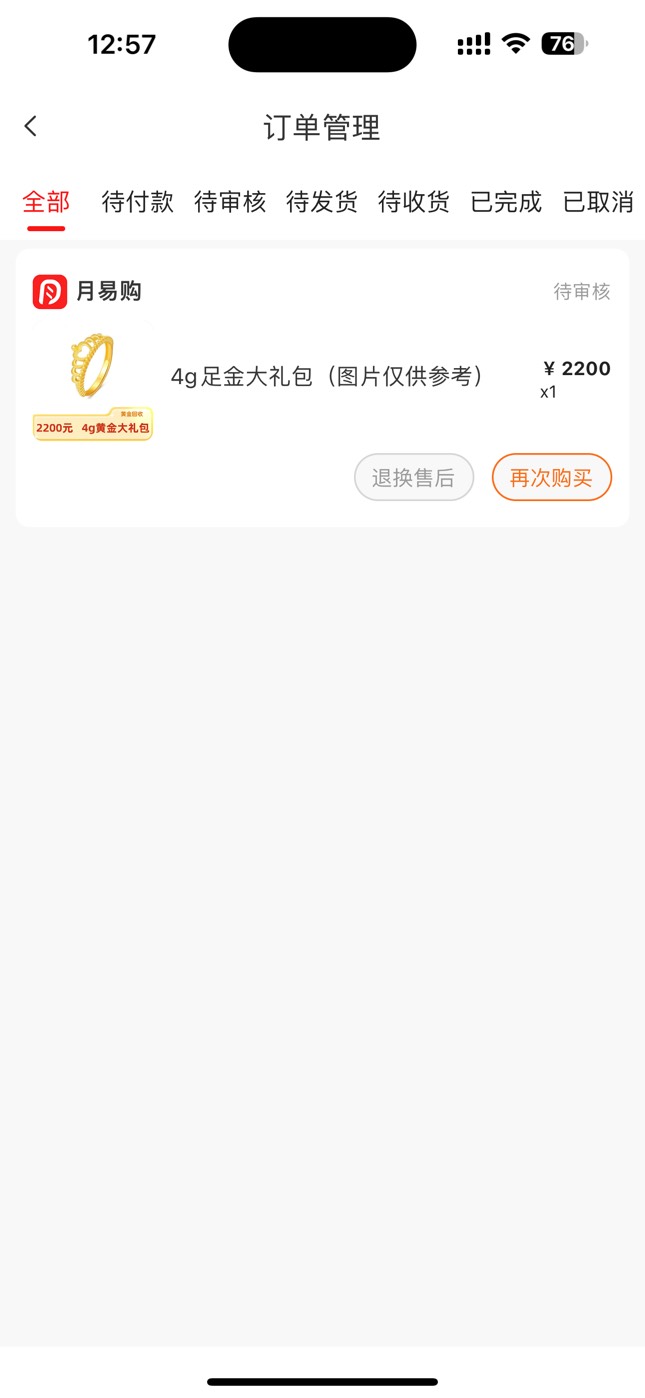Show orders under 待审核 tab

pyautogui.click(x=230, y=202)
